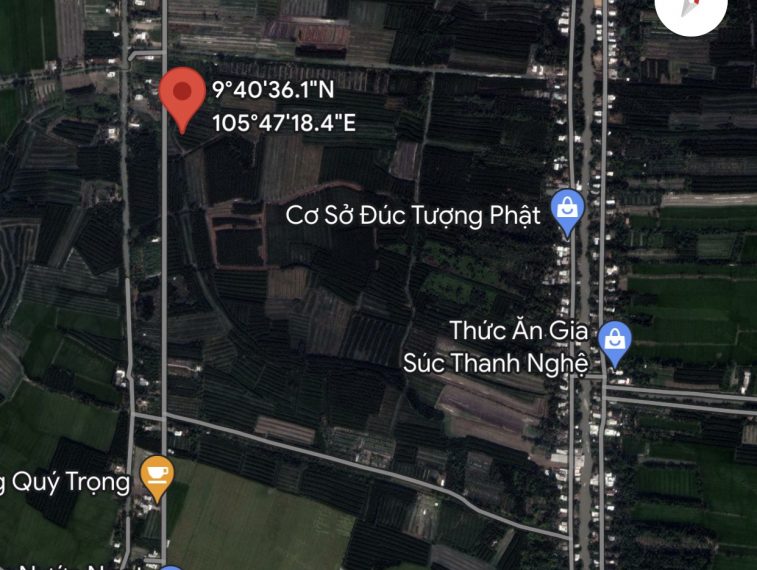757x570 pixels.
Task: Open the Quý Trọng cafe marker
Action: click(157, 476)
